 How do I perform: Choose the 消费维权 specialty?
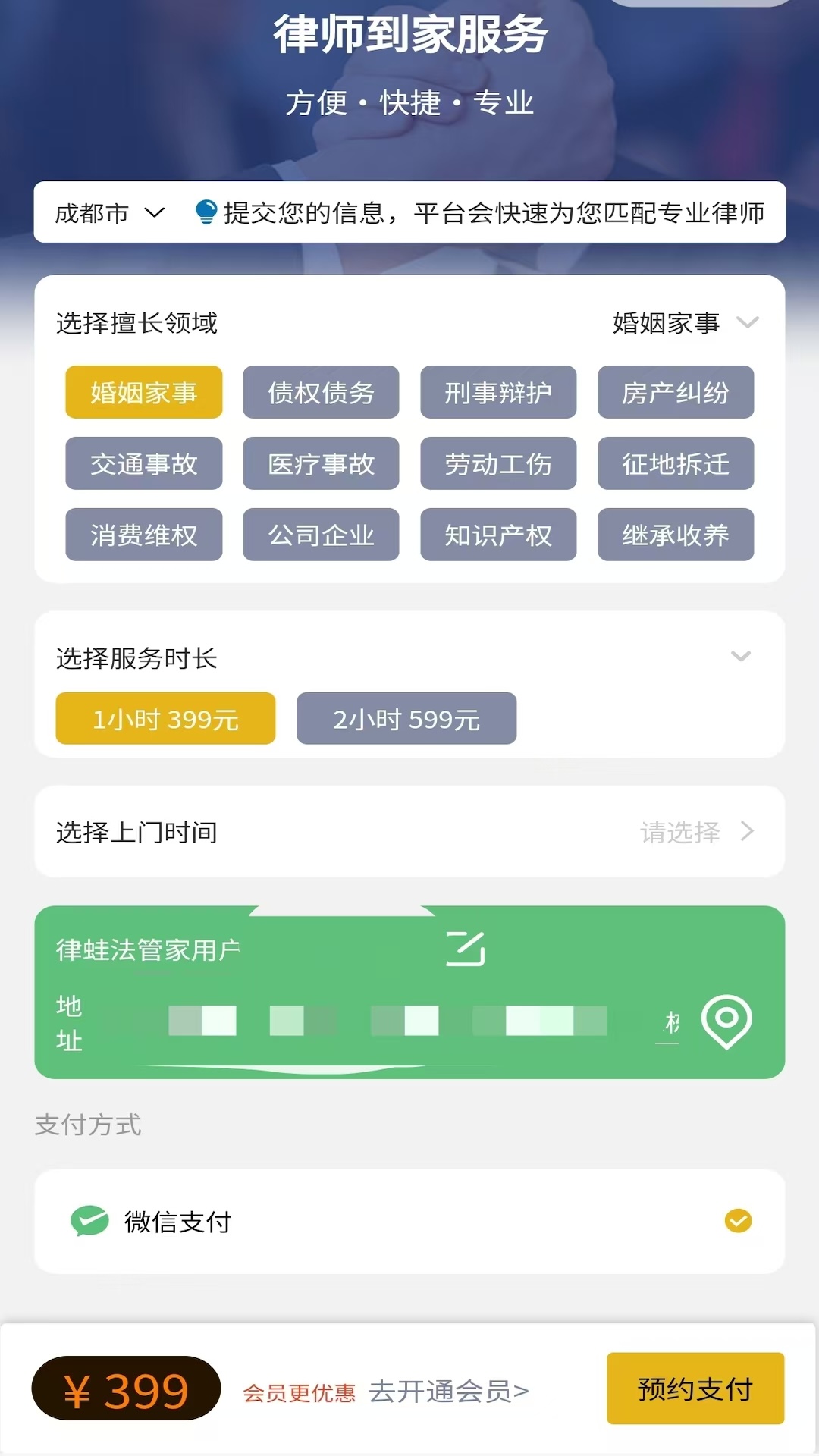pyautogui.click(x=143, y=535)
